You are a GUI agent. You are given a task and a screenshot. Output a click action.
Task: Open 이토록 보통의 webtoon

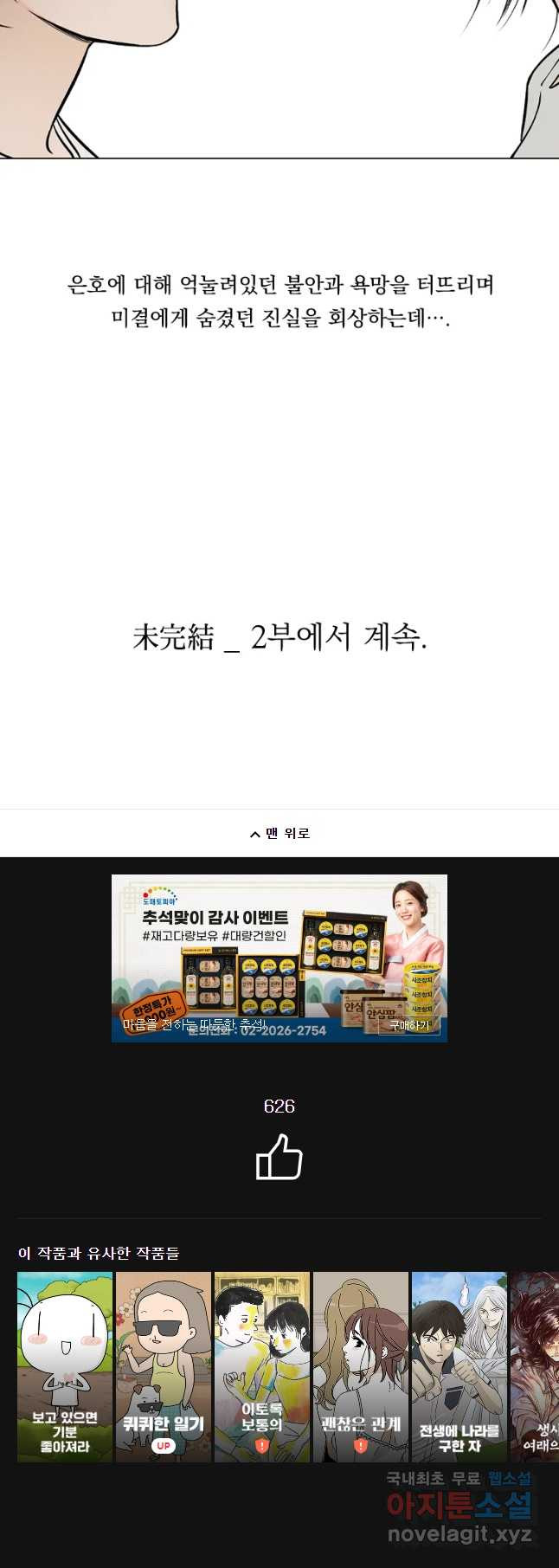pos(262,1366)
